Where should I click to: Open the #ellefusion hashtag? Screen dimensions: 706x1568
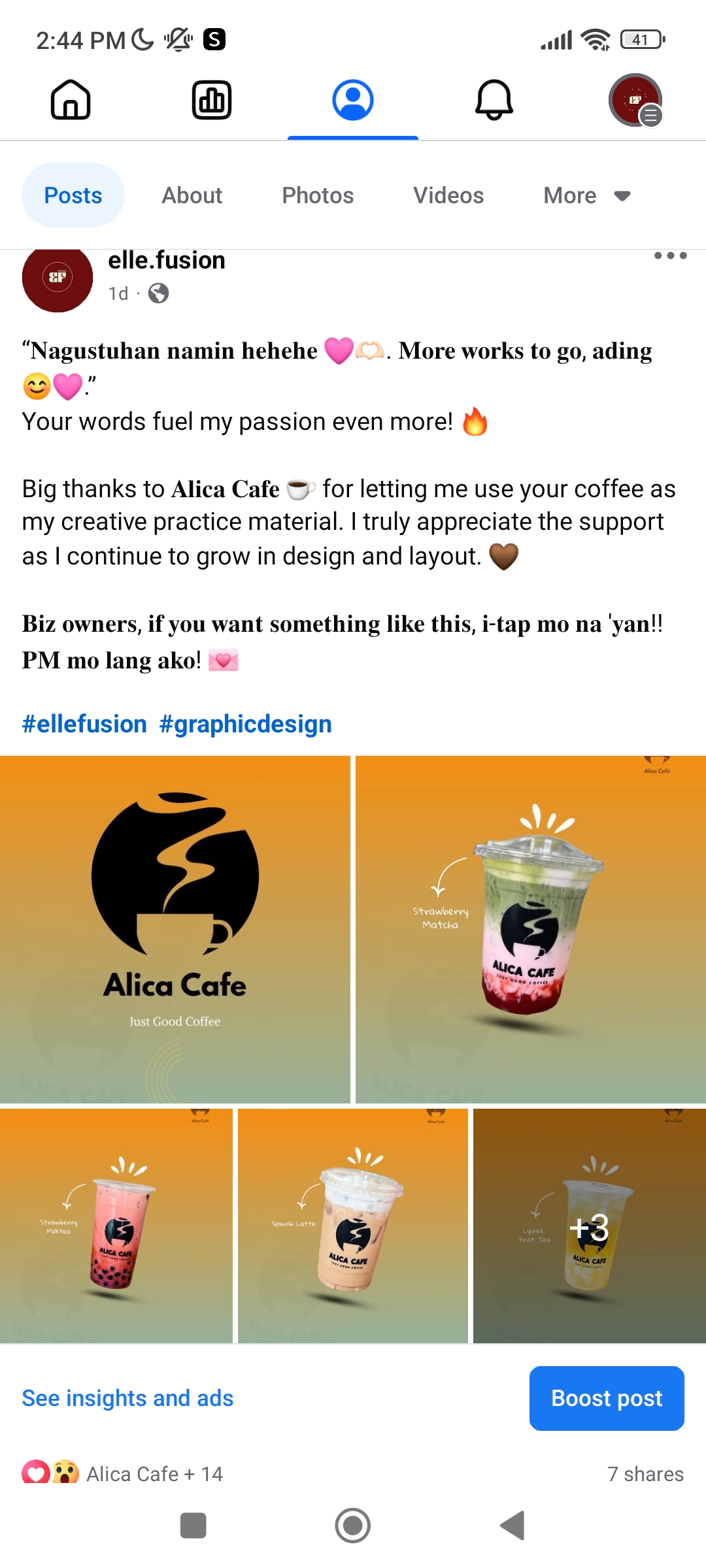tap(84, 724)
